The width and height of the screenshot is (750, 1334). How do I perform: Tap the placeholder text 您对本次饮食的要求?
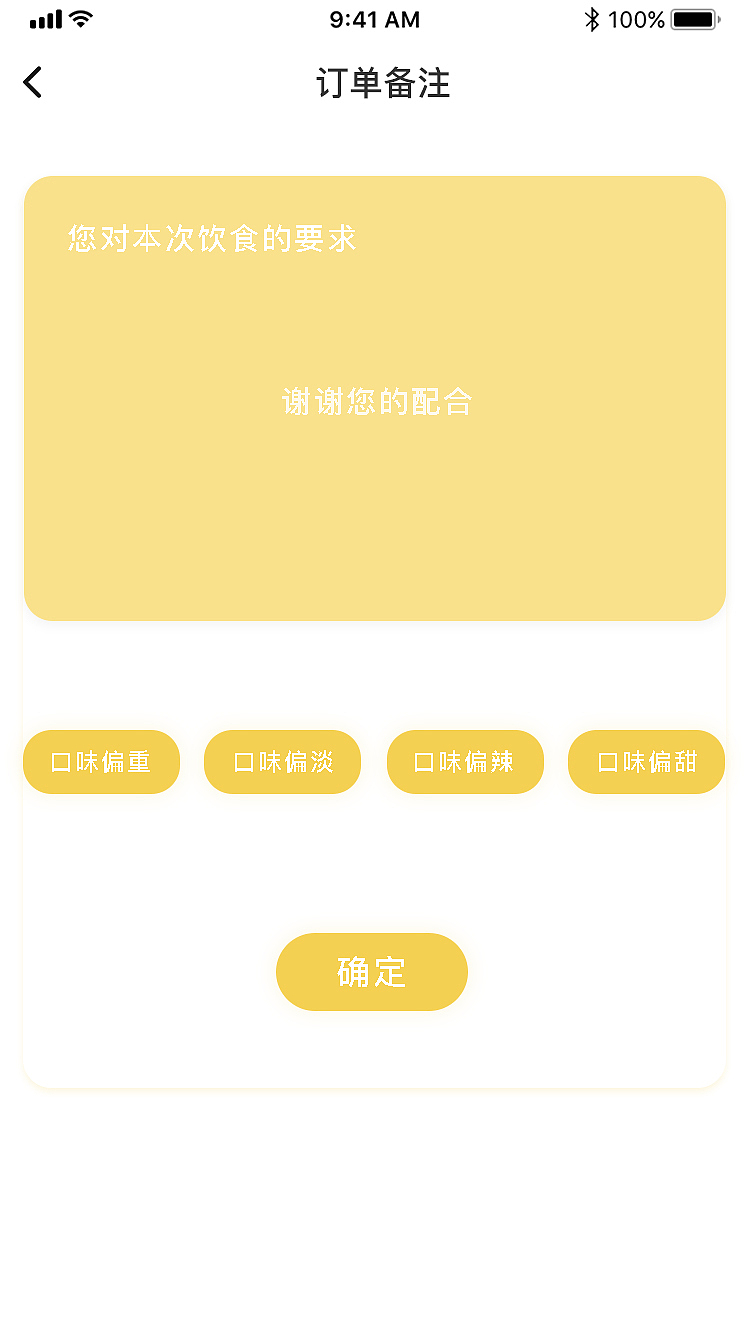click(x=210, y=239)
